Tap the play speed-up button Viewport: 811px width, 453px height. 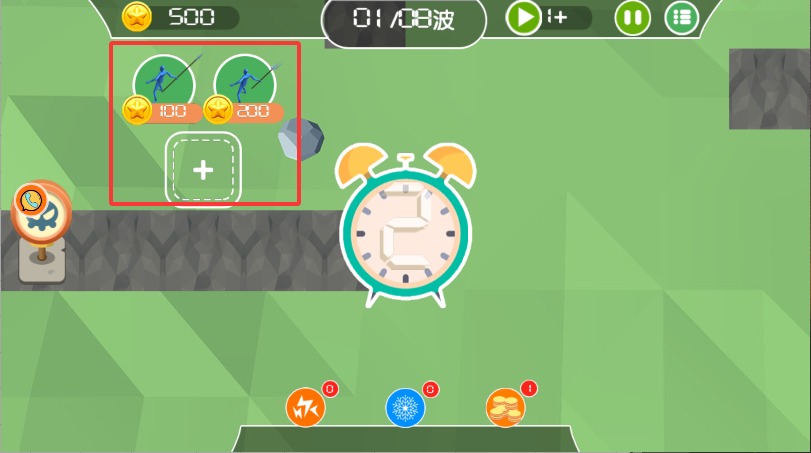524,17
